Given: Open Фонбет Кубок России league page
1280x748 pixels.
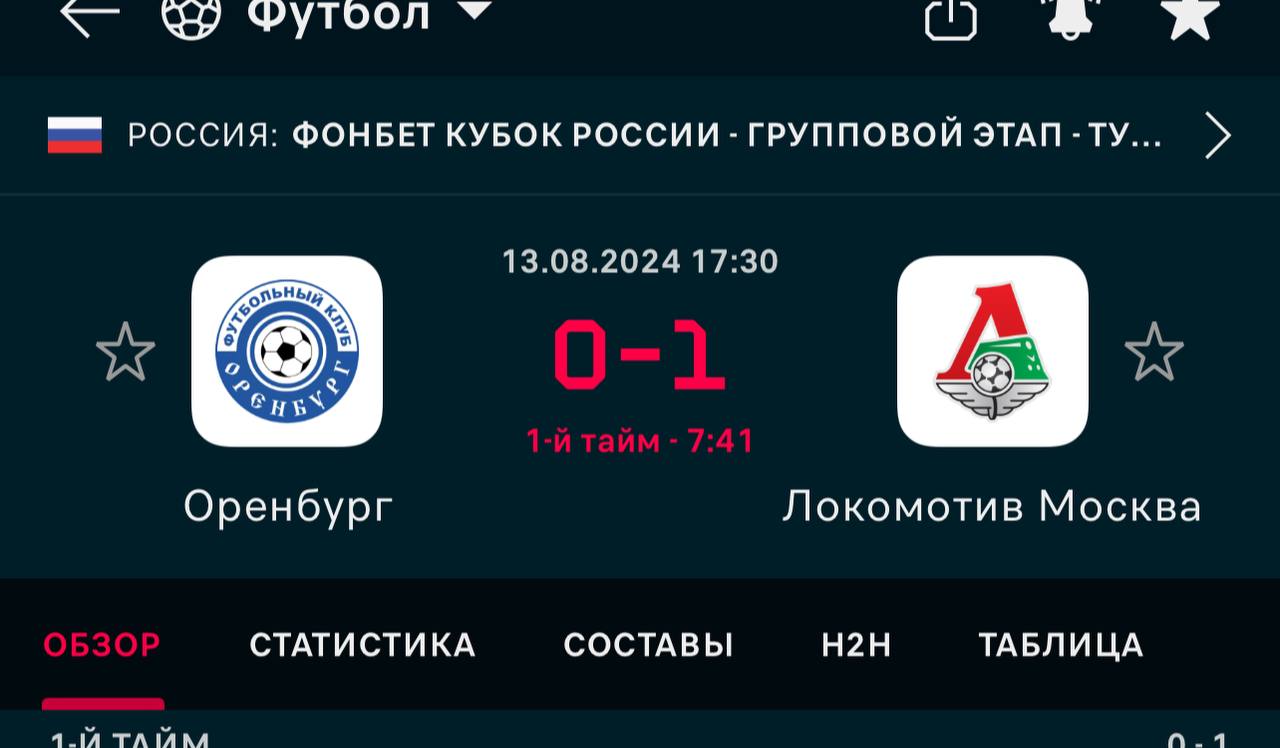Looking at the screenshot, I should [x=640, y=135].
